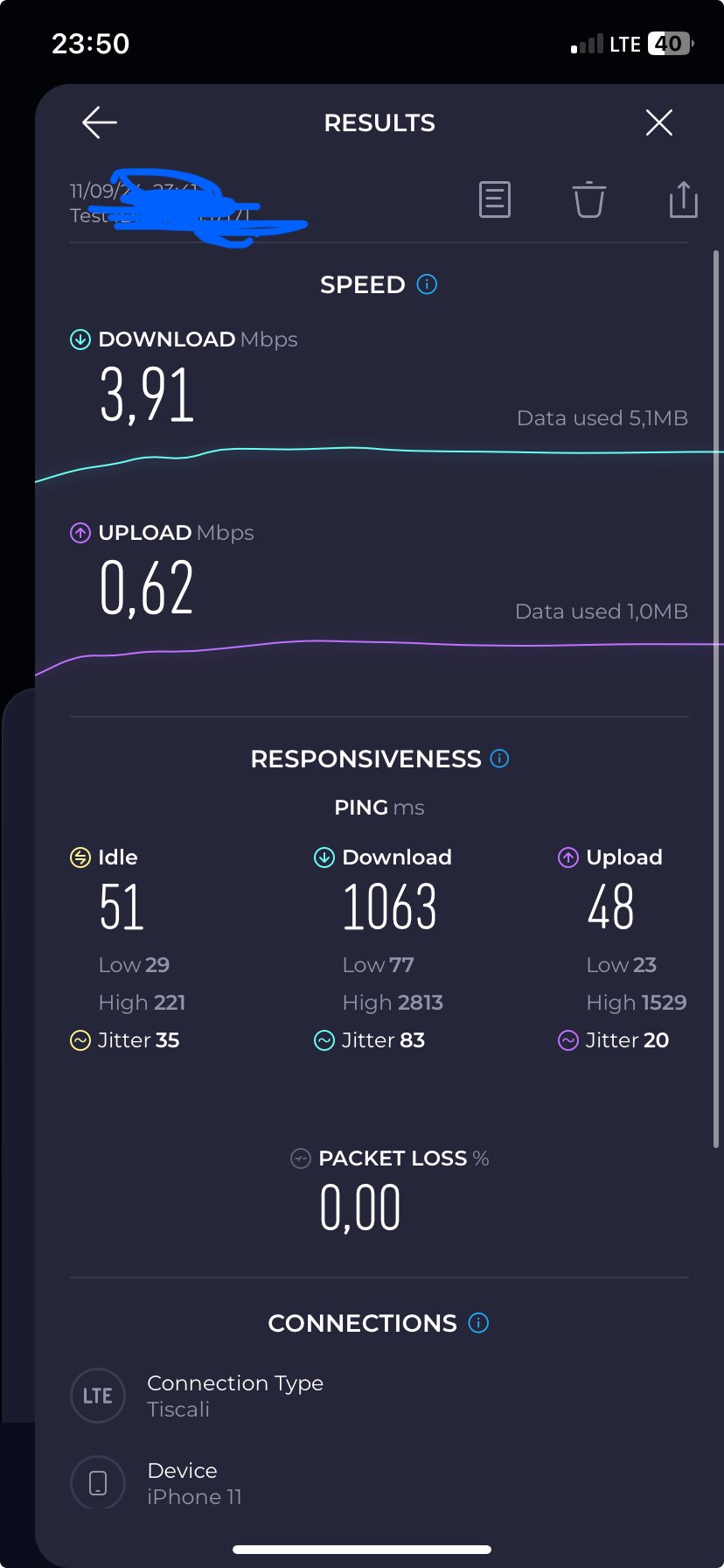
Task: Open the info icon next to CONNECTIONS
Action: click(478, 1323)
